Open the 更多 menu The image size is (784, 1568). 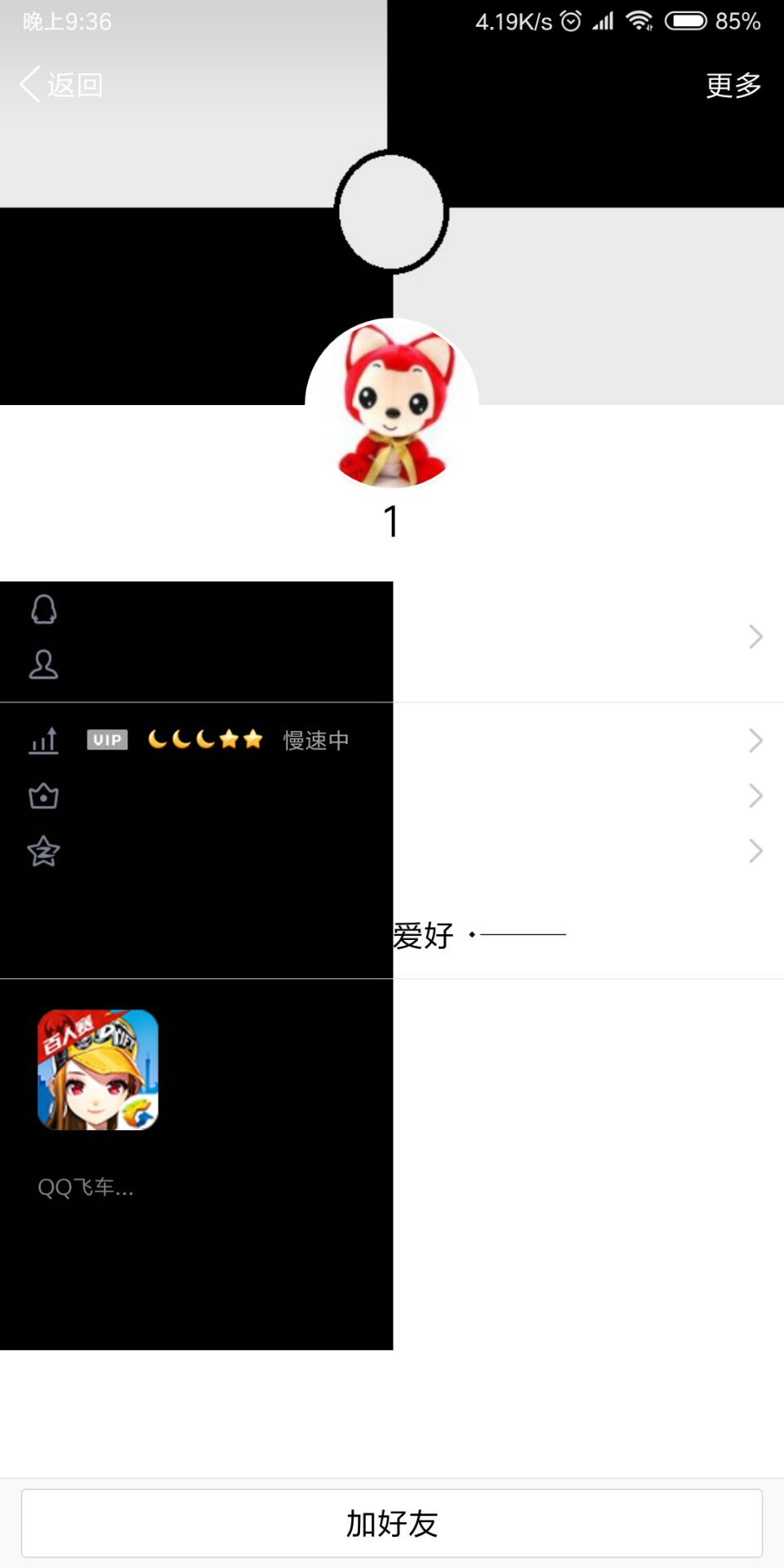tap(733, 85)
